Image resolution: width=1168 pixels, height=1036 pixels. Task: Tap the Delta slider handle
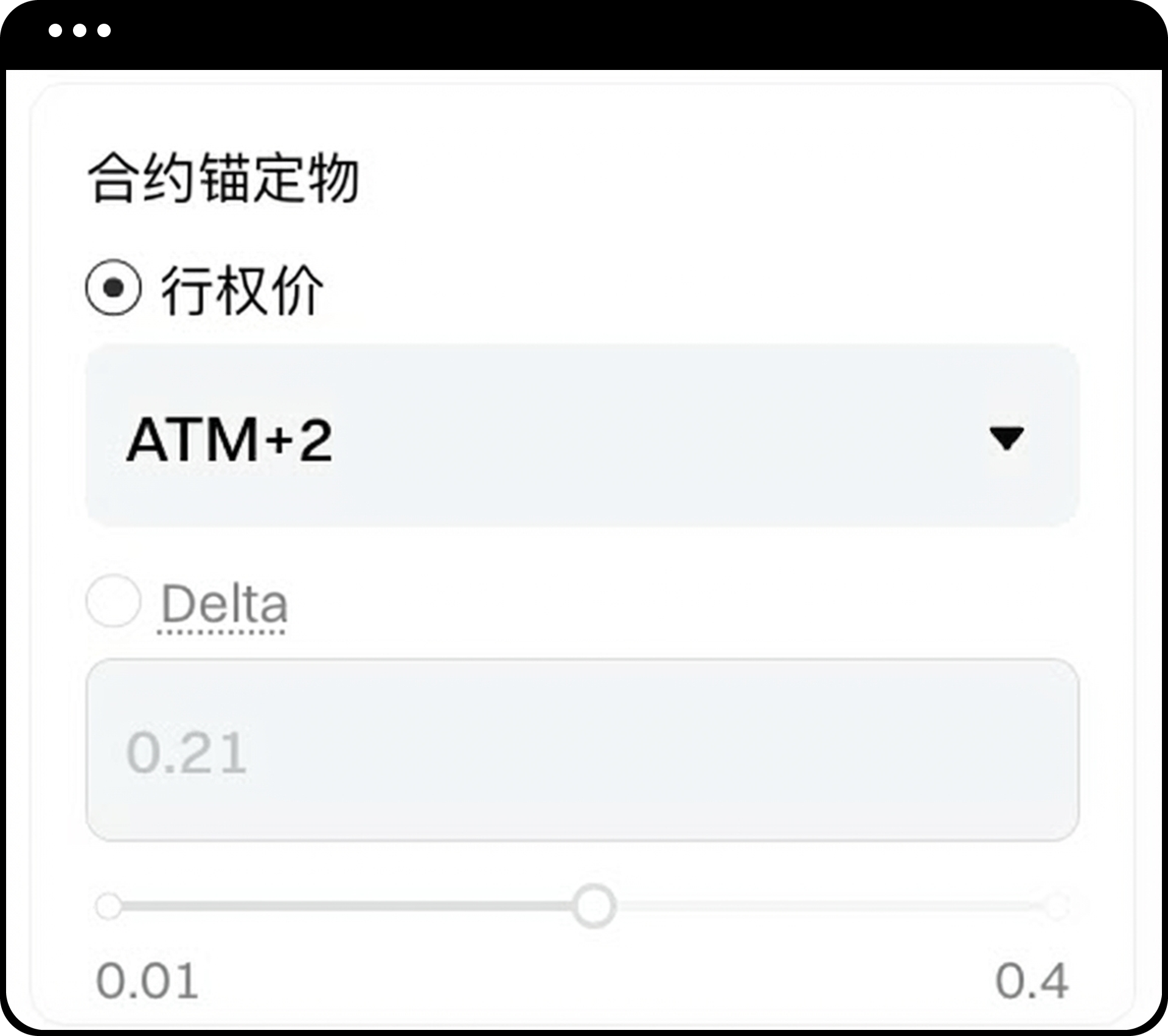tap(594, 906)
